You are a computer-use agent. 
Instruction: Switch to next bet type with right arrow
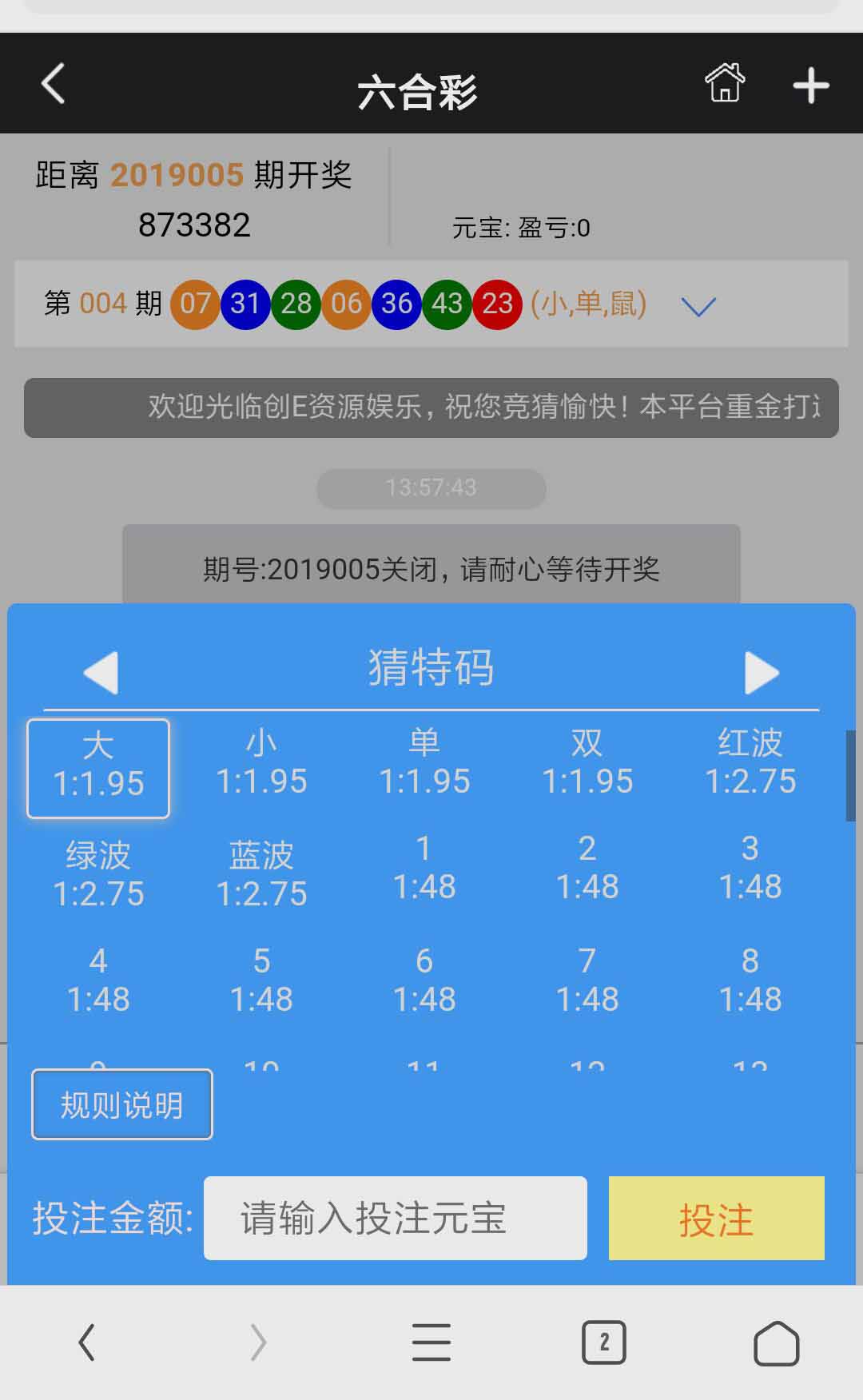point(761,672)
